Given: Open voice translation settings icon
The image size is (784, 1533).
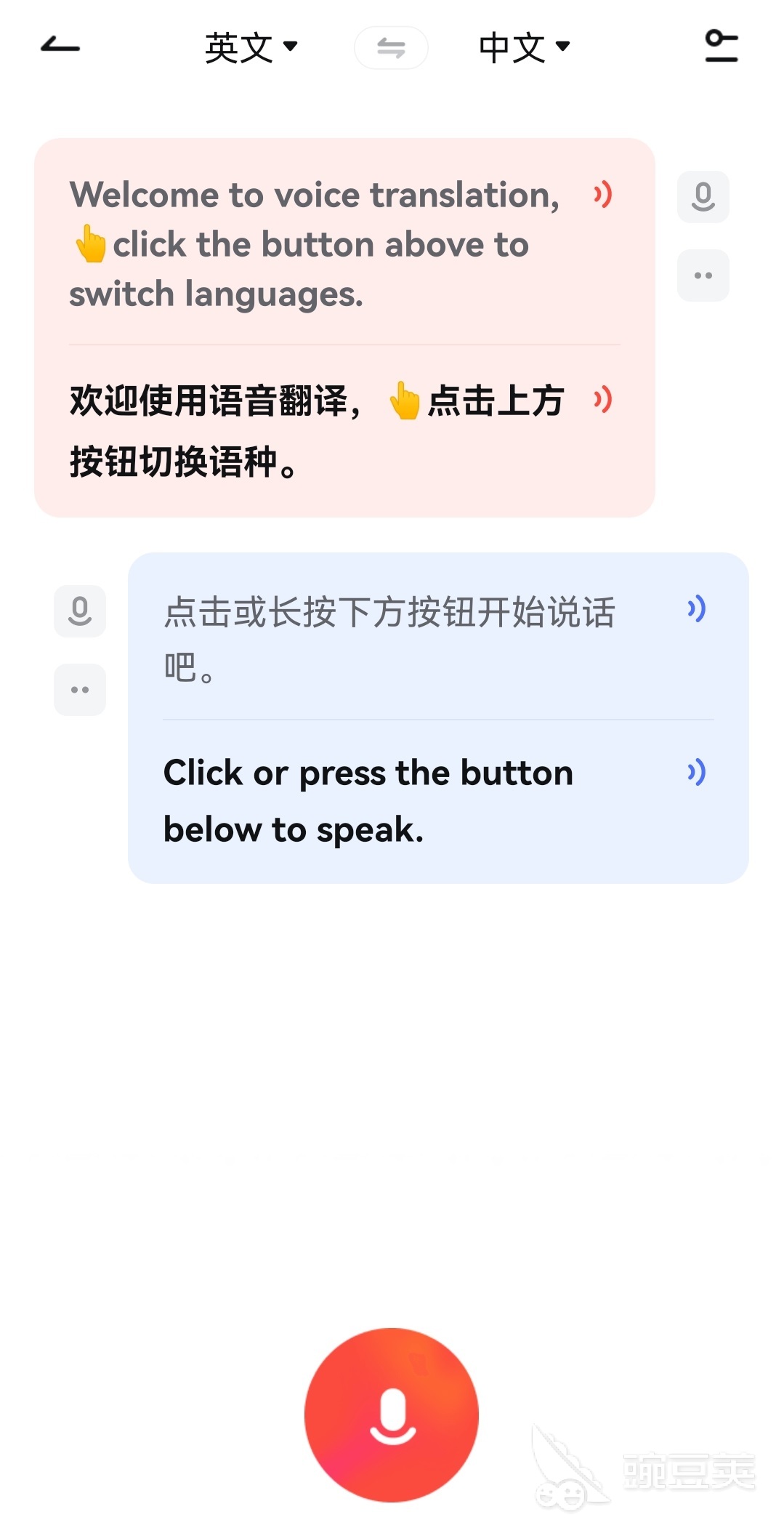Looking at the screenshot, I should [721, 47].
